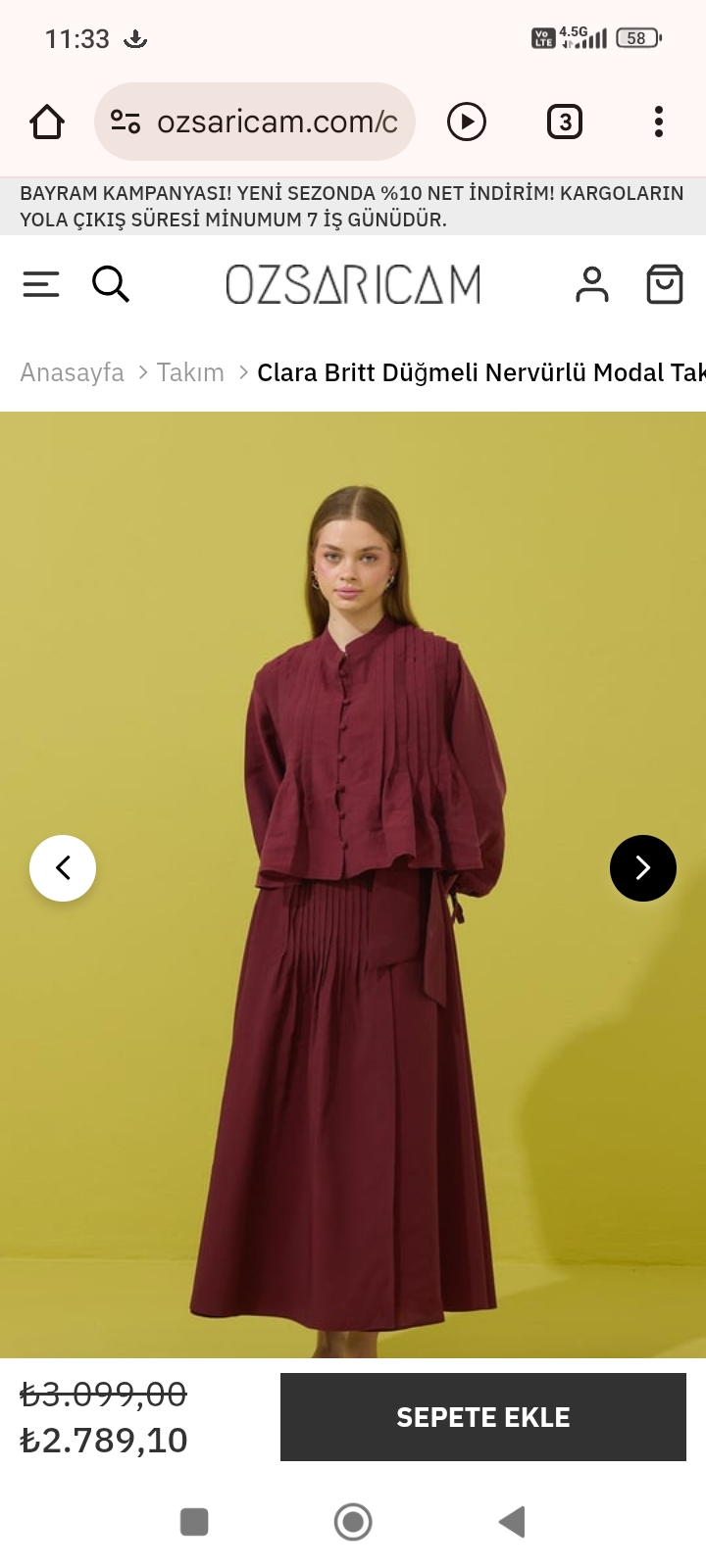This screenshot has width=706, height=1568.
Task: Go back with the system back button
Action: [x=512, y=1522]
